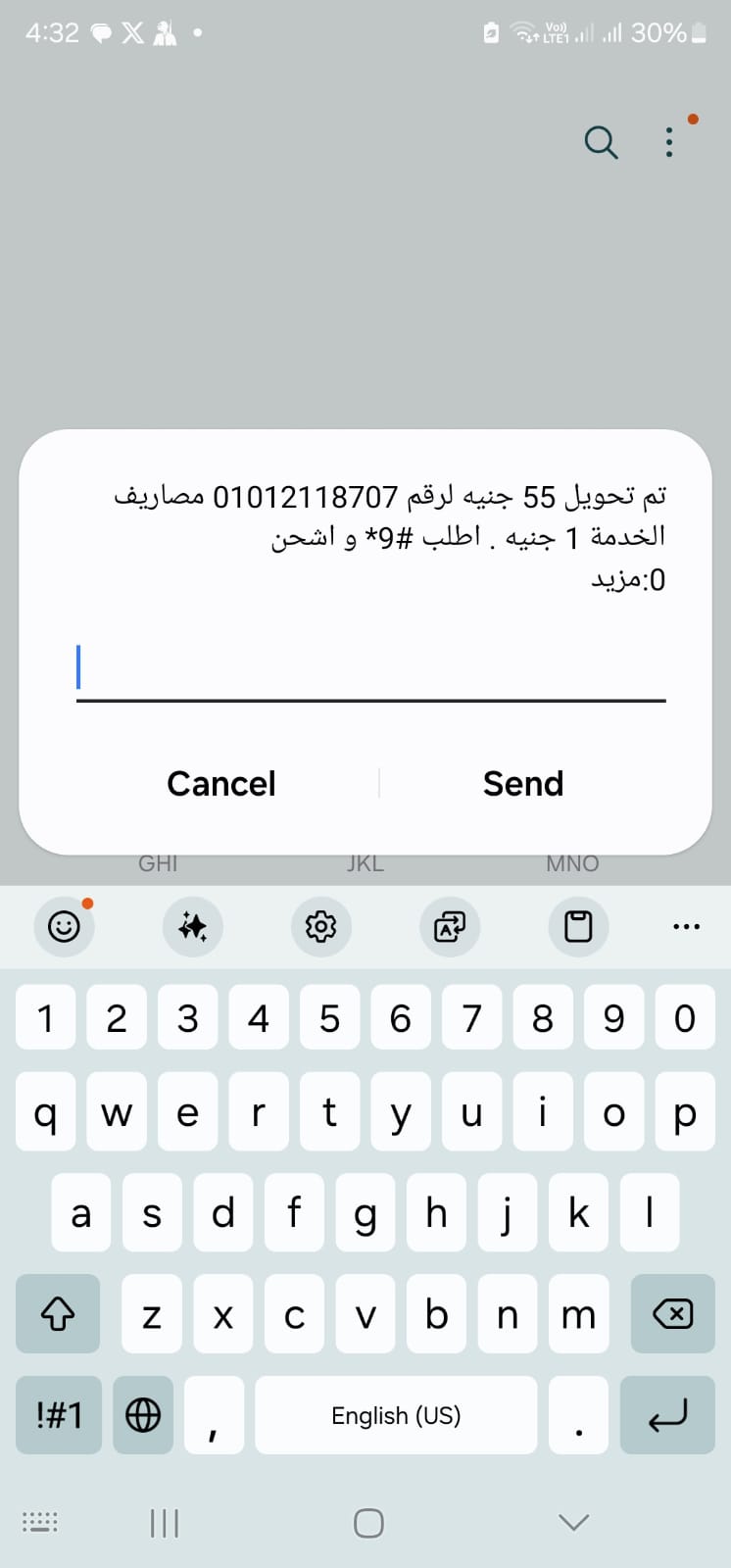The height and width of the screenshot is (1568, 731).
Task: Toggle Shift for uppercase letters
Action: point(58,1314)
